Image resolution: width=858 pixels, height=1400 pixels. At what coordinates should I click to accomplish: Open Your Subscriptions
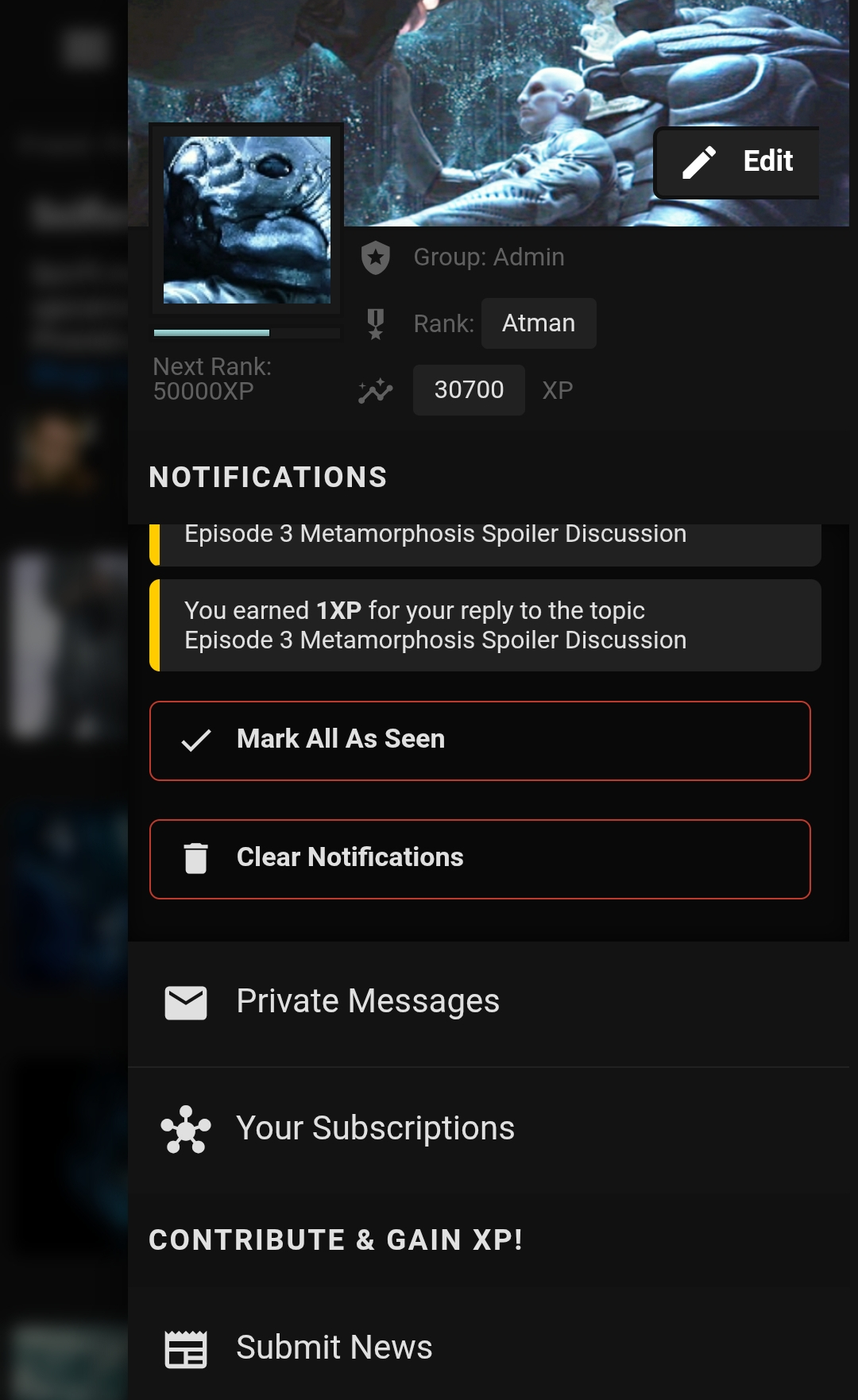coord(489,1129)
